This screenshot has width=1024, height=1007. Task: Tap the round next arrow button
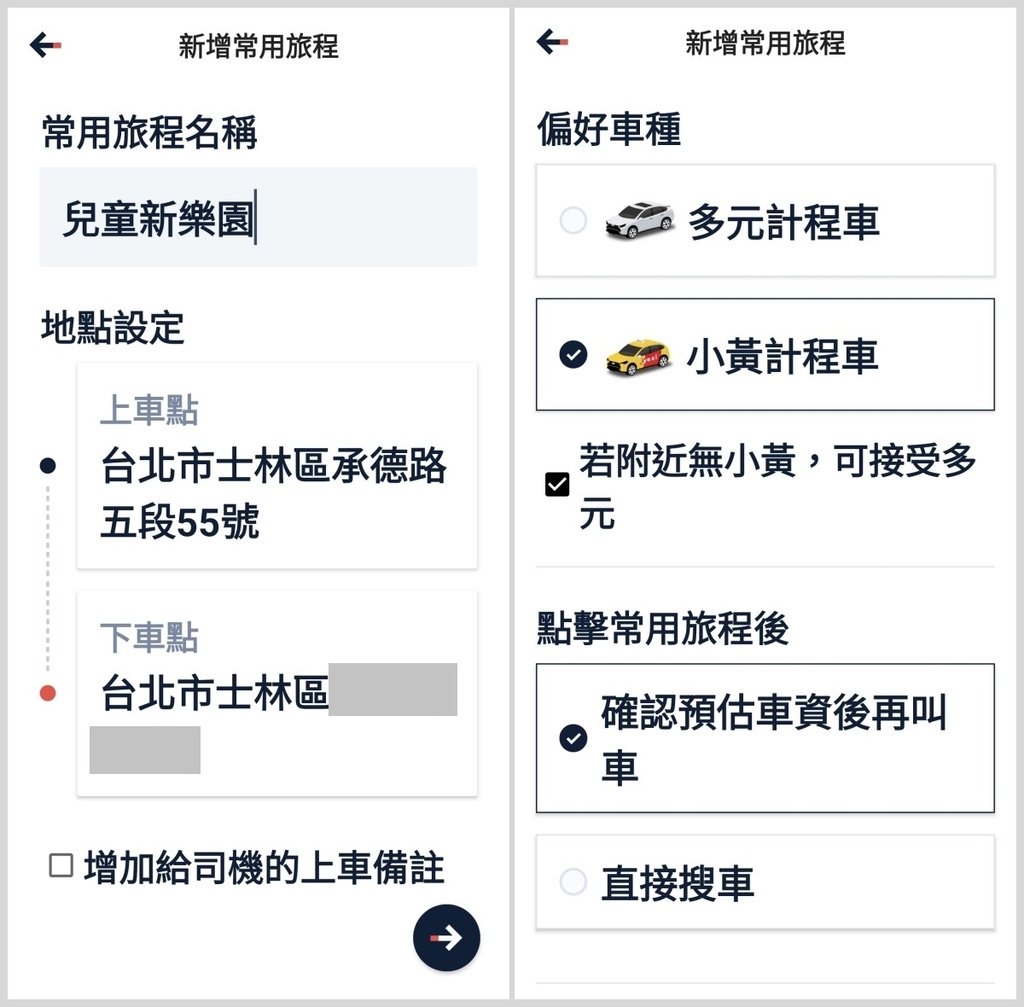point(446,937)
